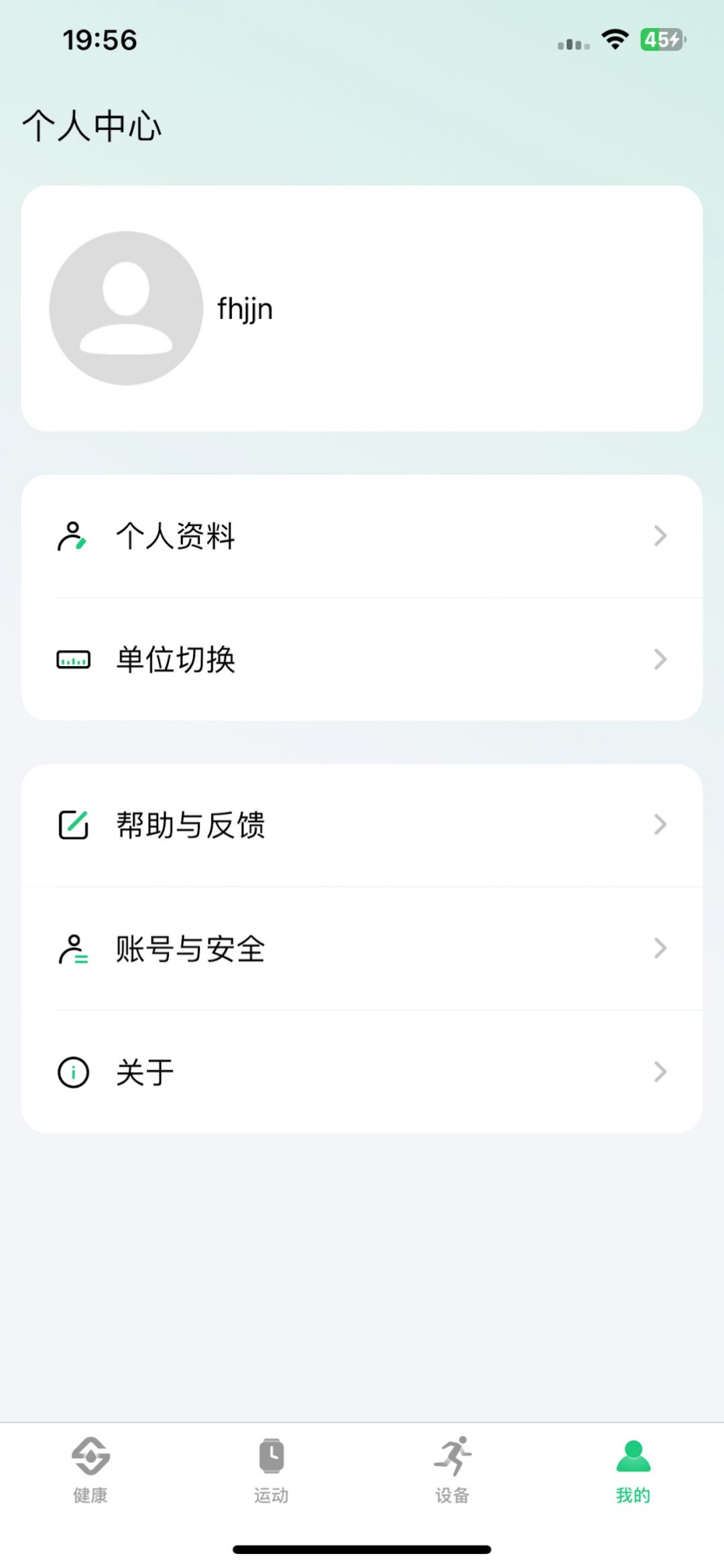The height and width of the screenshot is (1568, 724).
Task: View the 关于 page
Action: [362, 1072]
